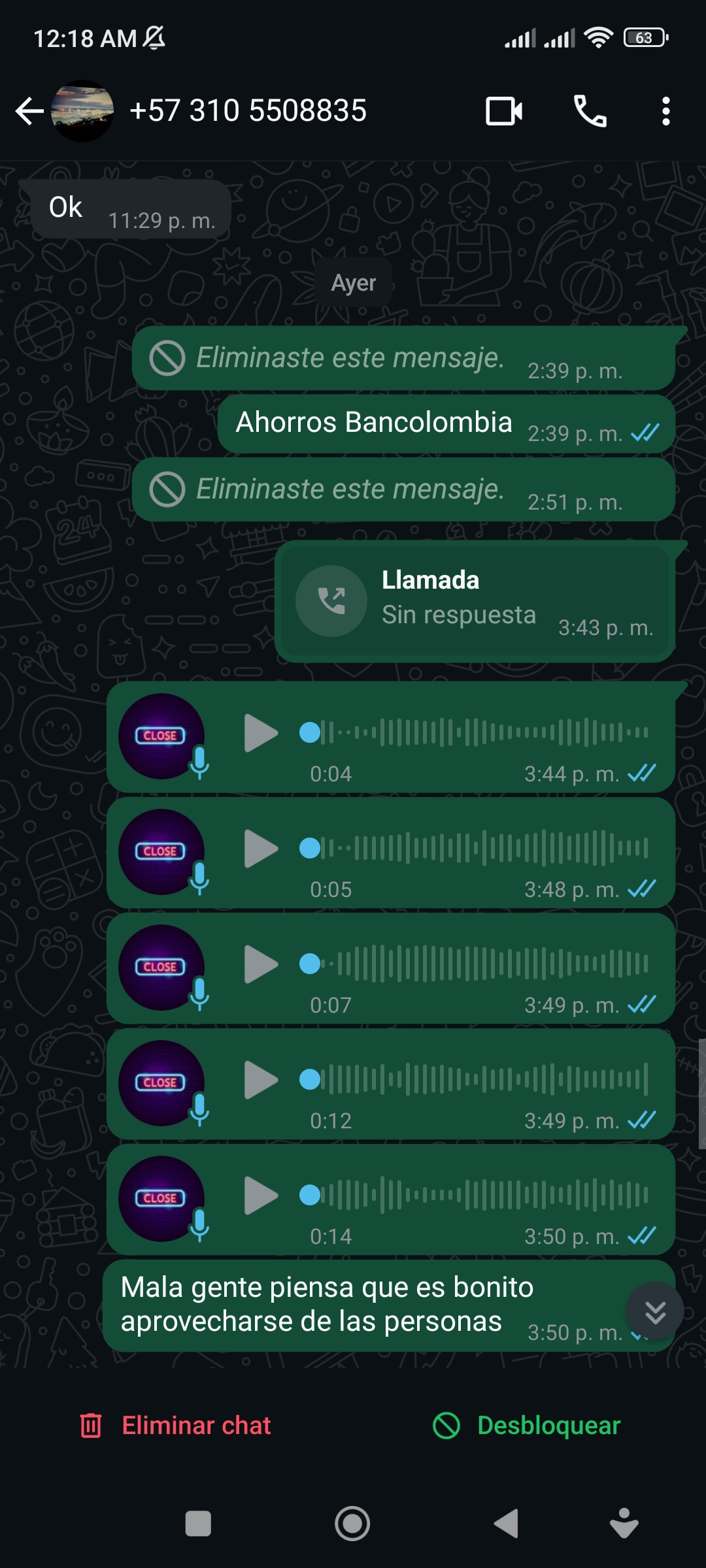Play the 0:04 voice message

[x=261, y=733]
